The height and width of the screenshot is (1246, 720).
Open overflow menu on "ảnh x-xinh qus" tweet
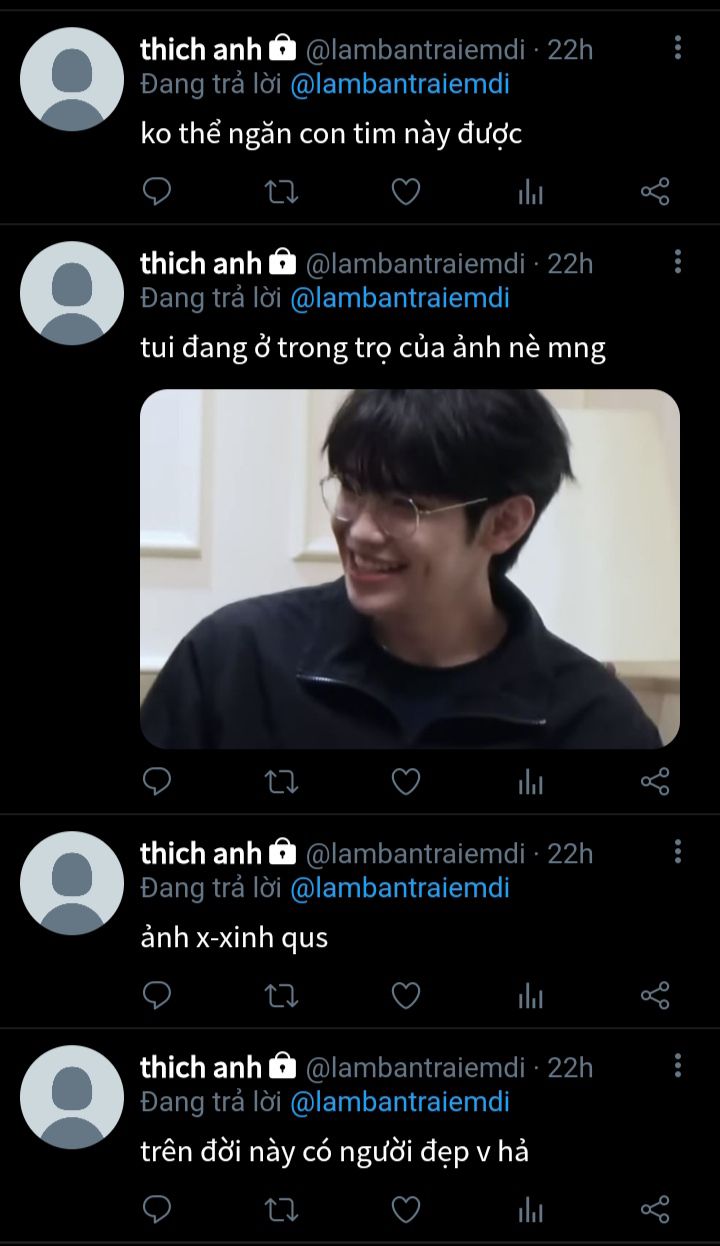click(678, 852)
